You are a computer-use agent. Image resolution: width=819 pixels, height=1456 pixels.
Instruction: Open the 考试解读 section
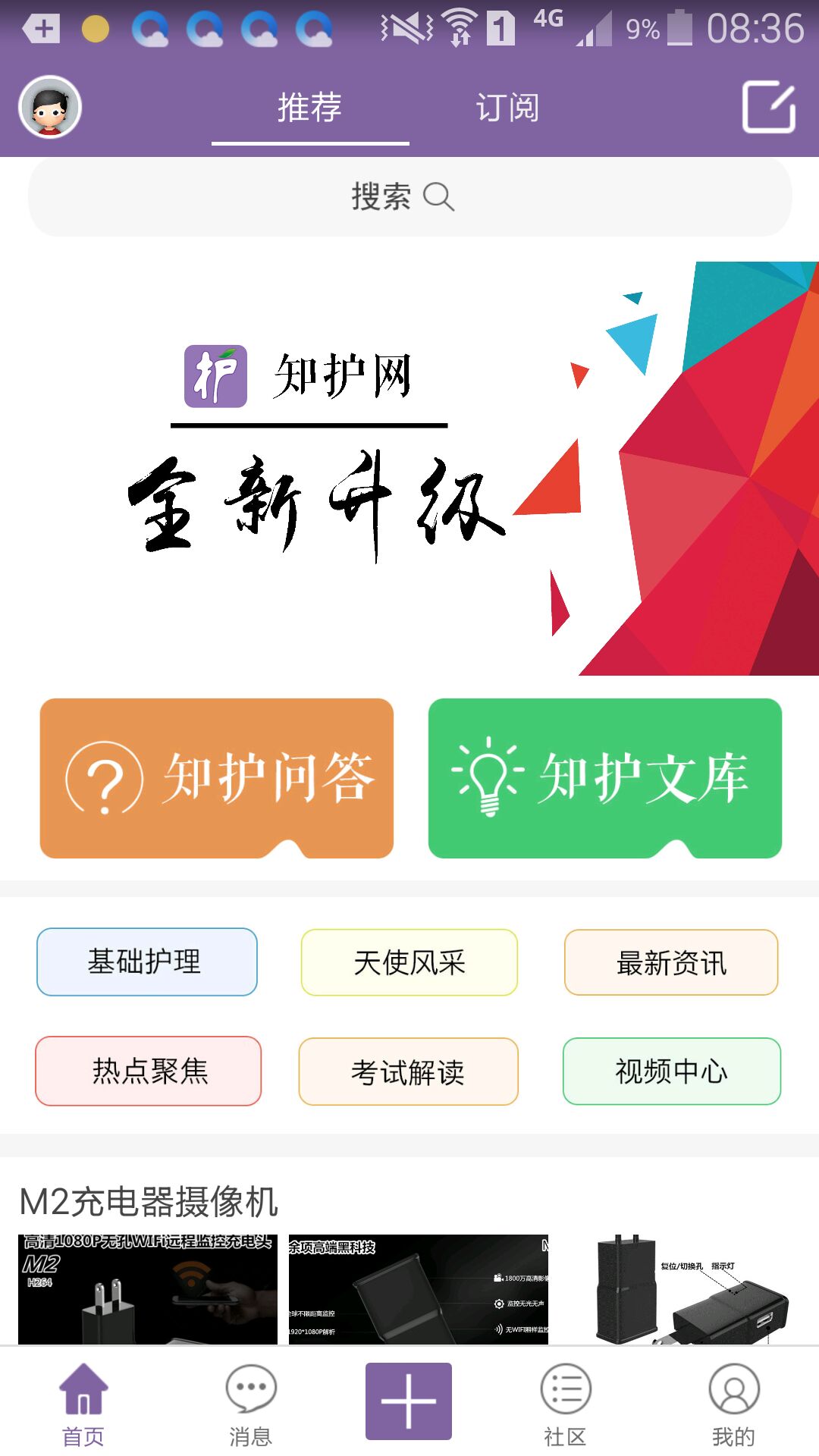click(408, 1072)
